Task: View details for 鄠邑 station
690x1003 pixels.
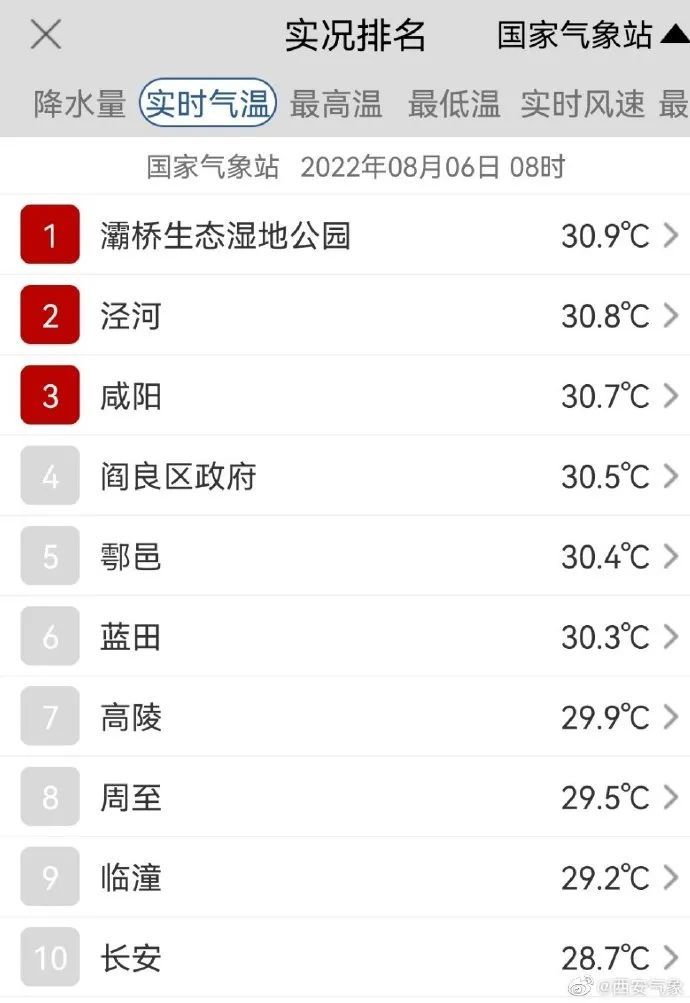Action: [x=345, y=556]
